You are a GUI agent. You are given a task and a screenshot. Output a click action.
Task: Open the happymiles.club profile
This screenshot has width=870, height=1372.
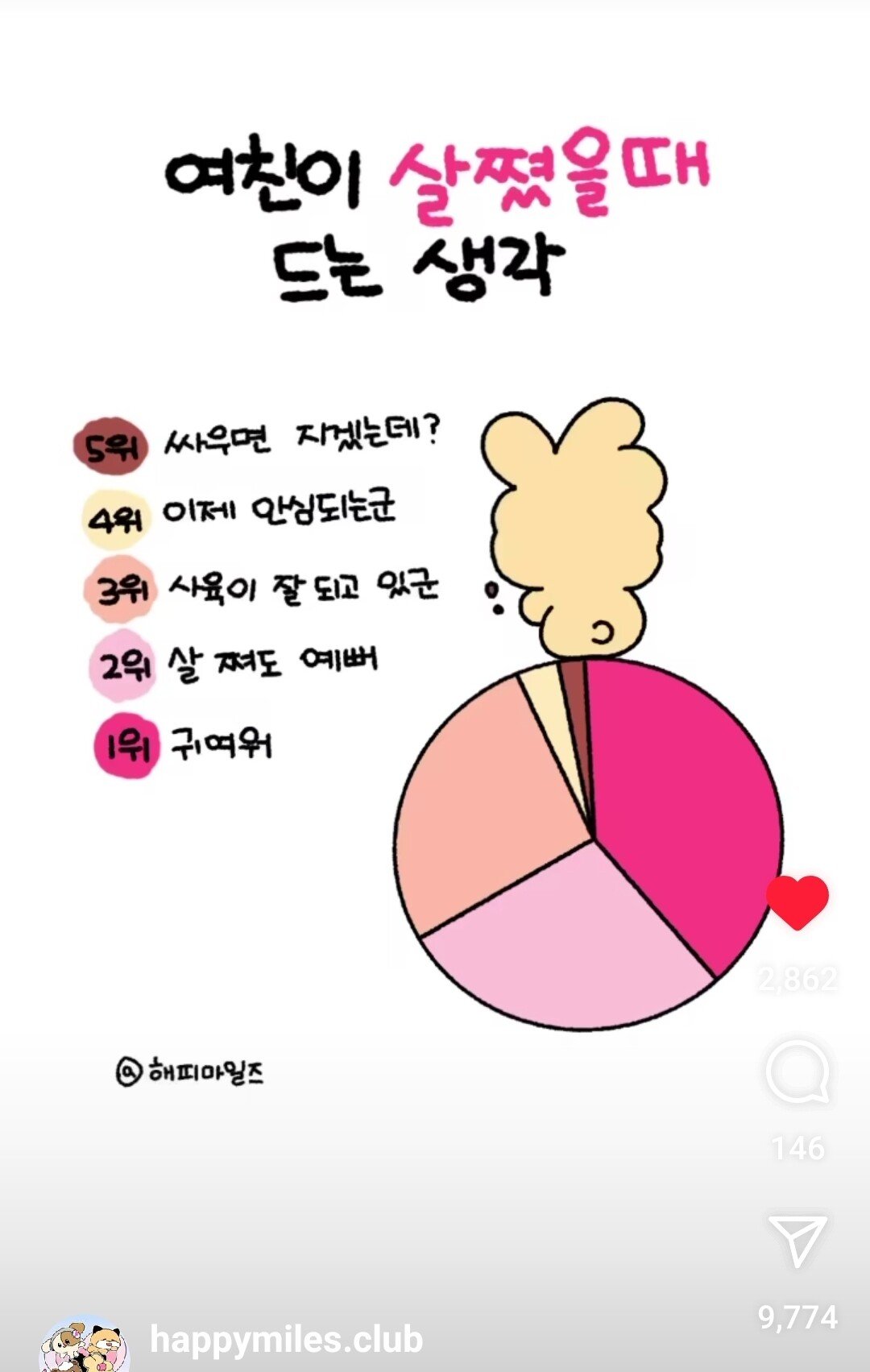point(286,1339)
